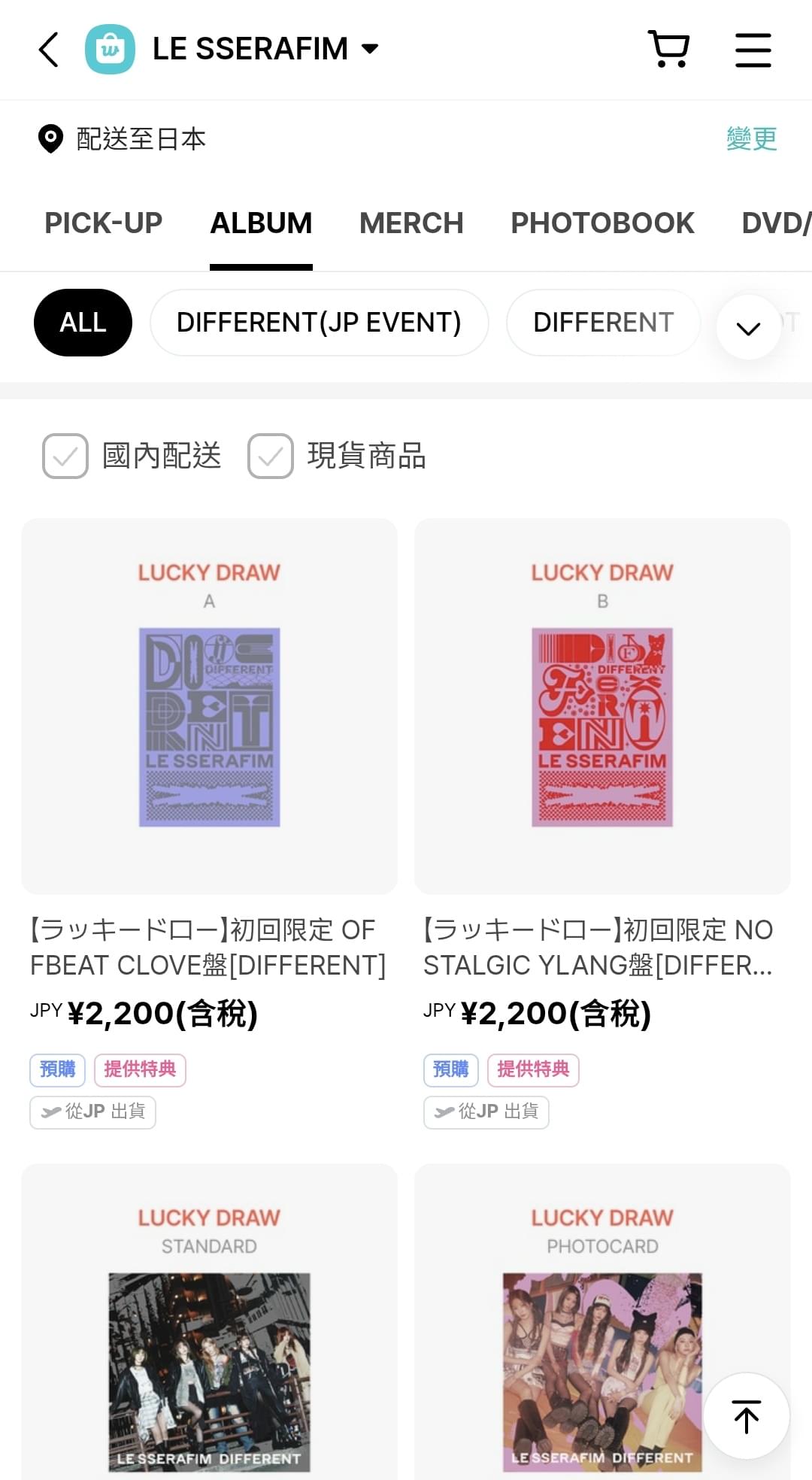Open the LE SSERAFIM artist shop dropdown
Viewport: 812px width, 1480px height.
[x=265, y=49]
